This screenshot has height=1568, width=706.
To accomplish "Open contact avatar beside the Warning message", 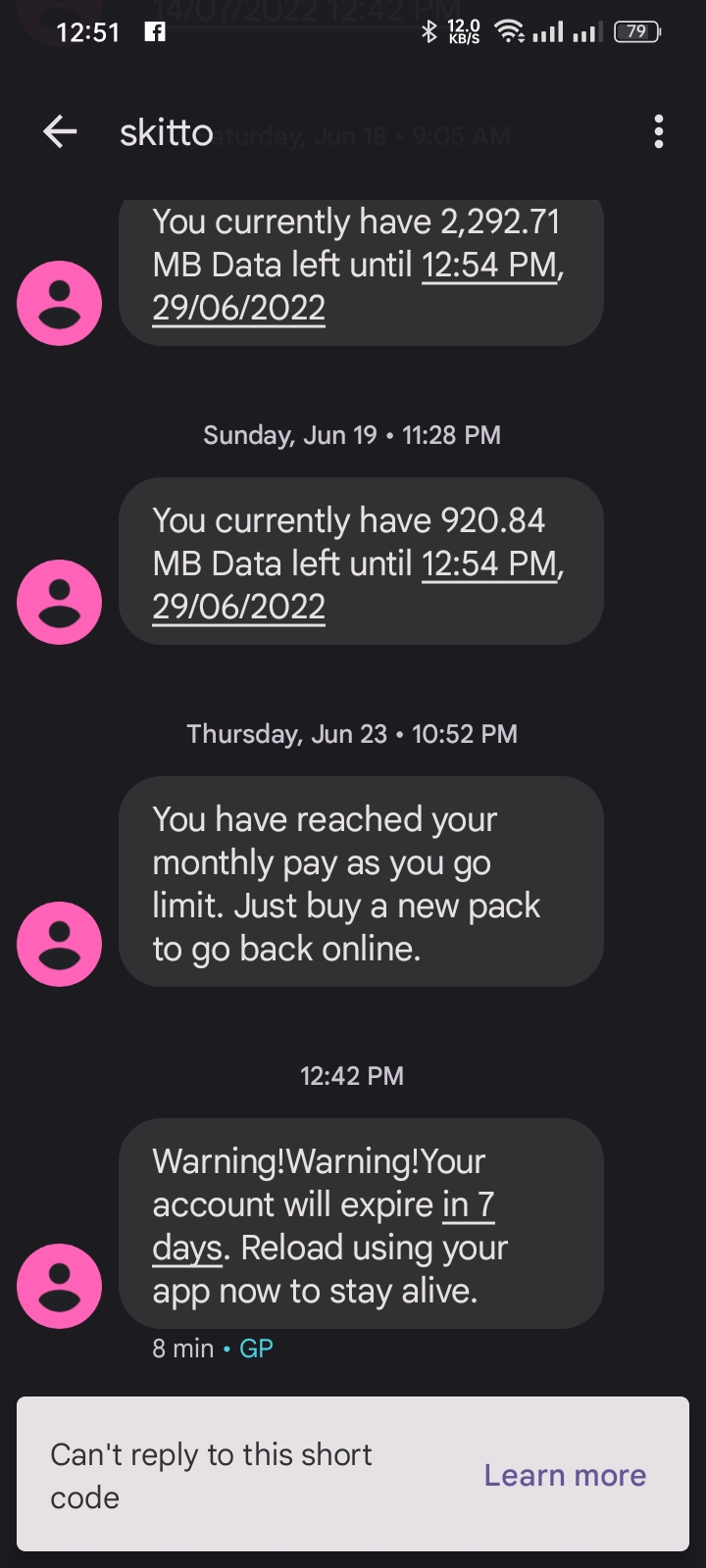I will [x=60, y=1286].
